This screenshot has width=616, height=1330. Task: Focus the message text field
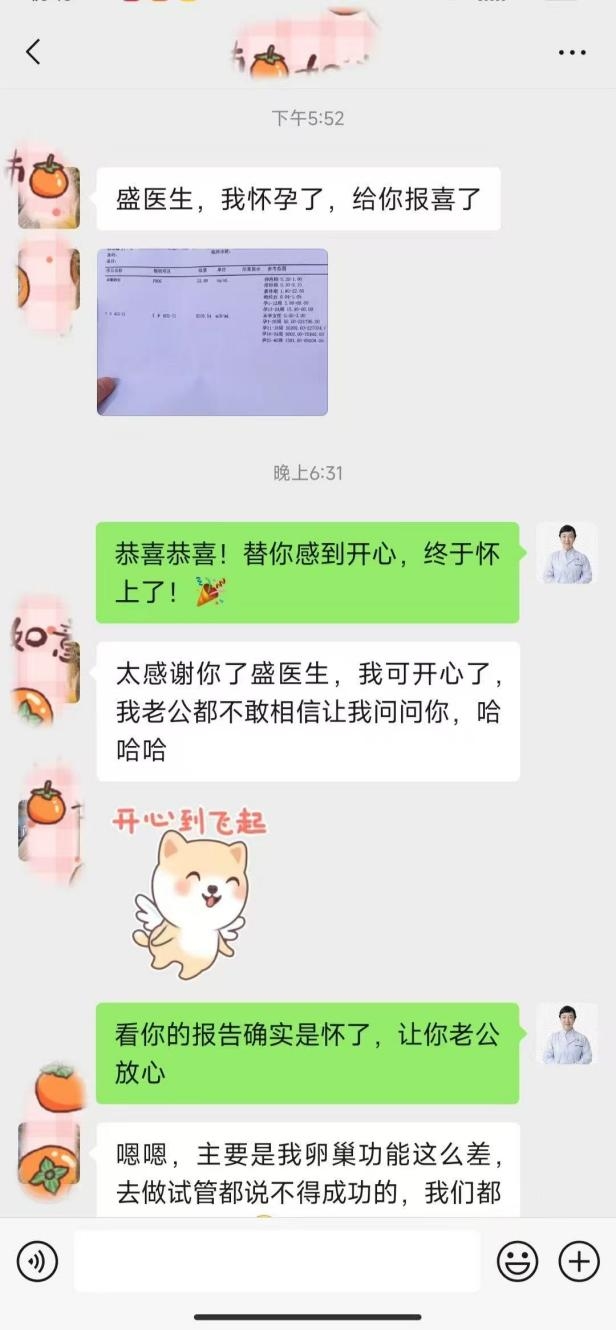277,1262
